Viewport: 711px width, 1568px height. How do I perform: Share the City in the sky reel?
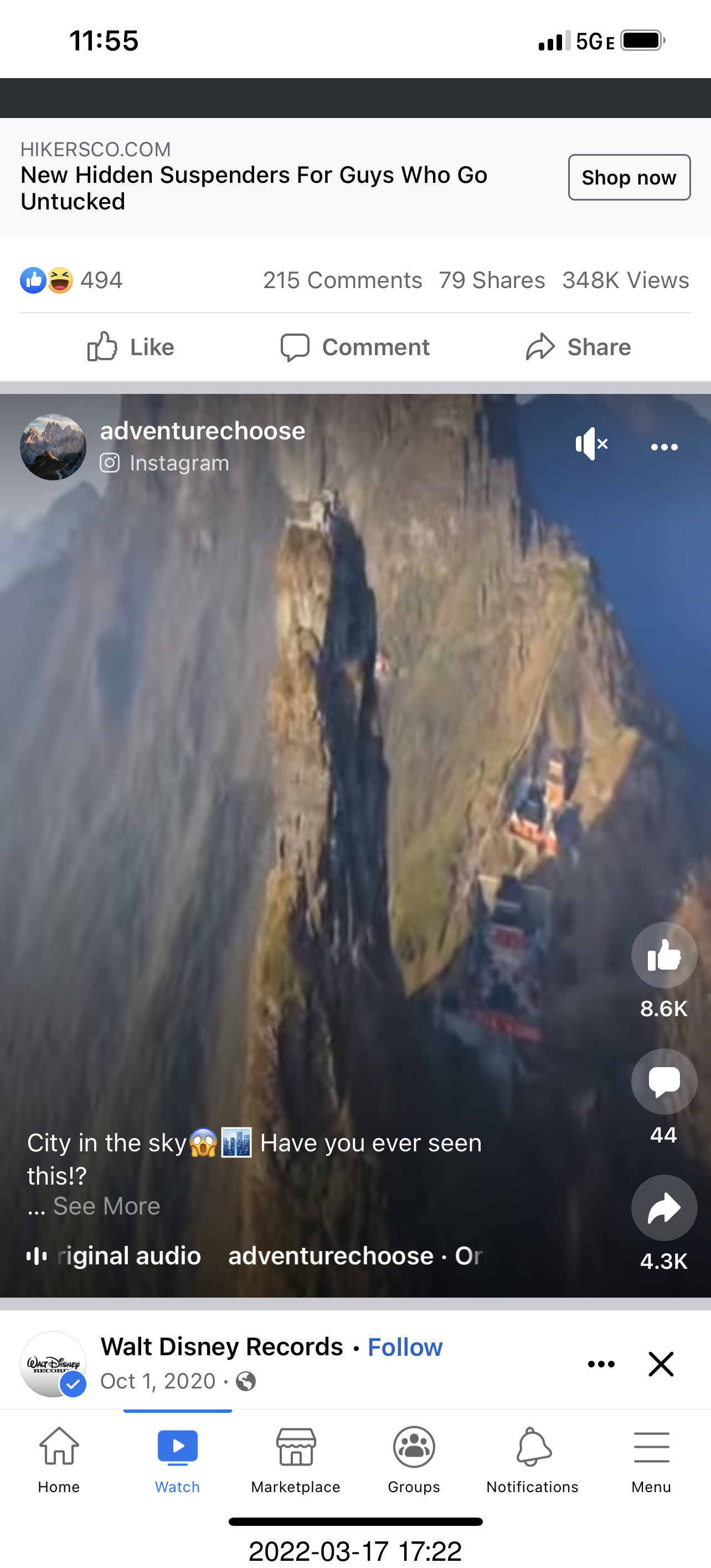663,1208
